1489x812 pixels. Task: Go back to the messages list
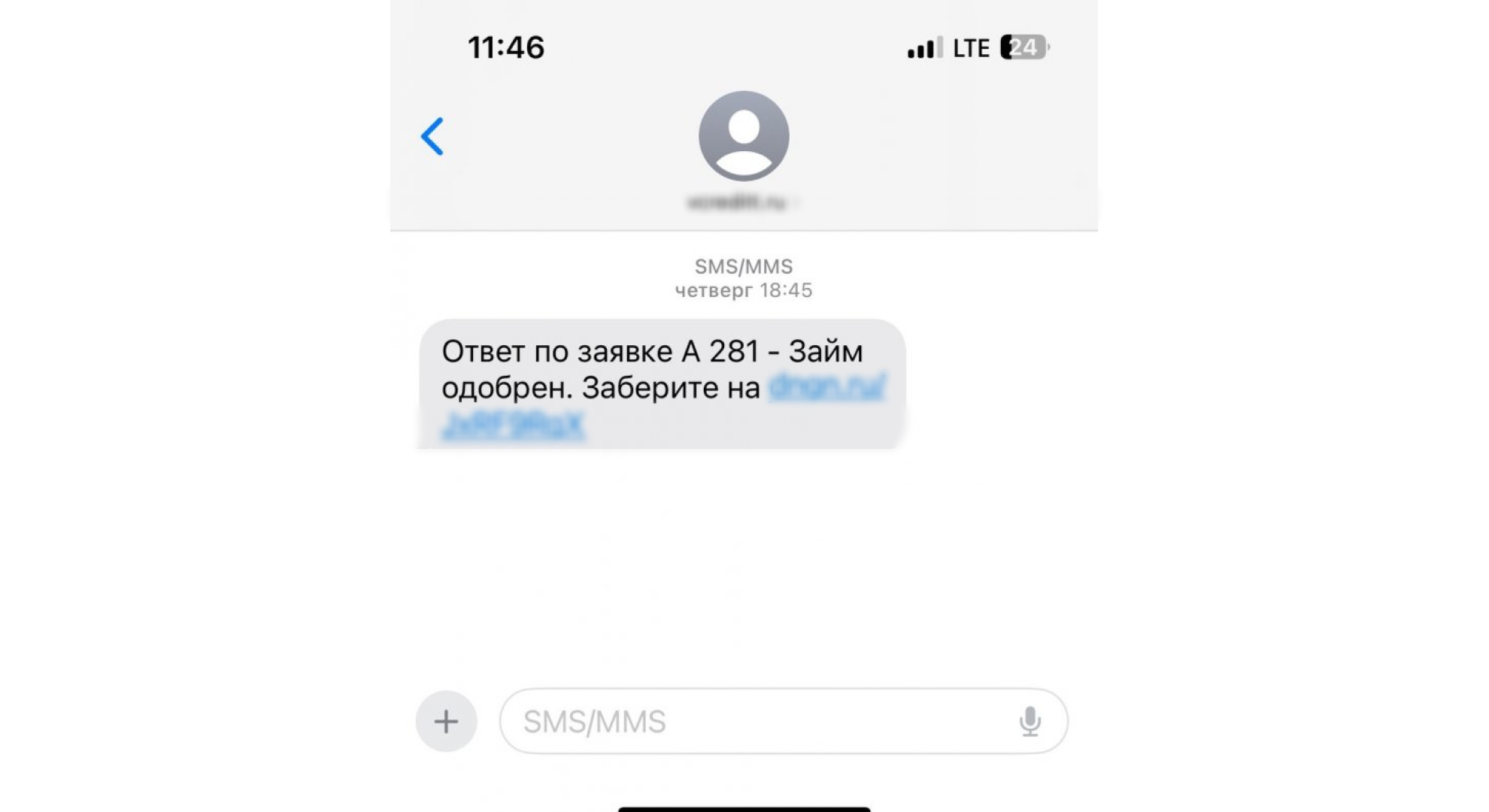[x=432, y=136]
